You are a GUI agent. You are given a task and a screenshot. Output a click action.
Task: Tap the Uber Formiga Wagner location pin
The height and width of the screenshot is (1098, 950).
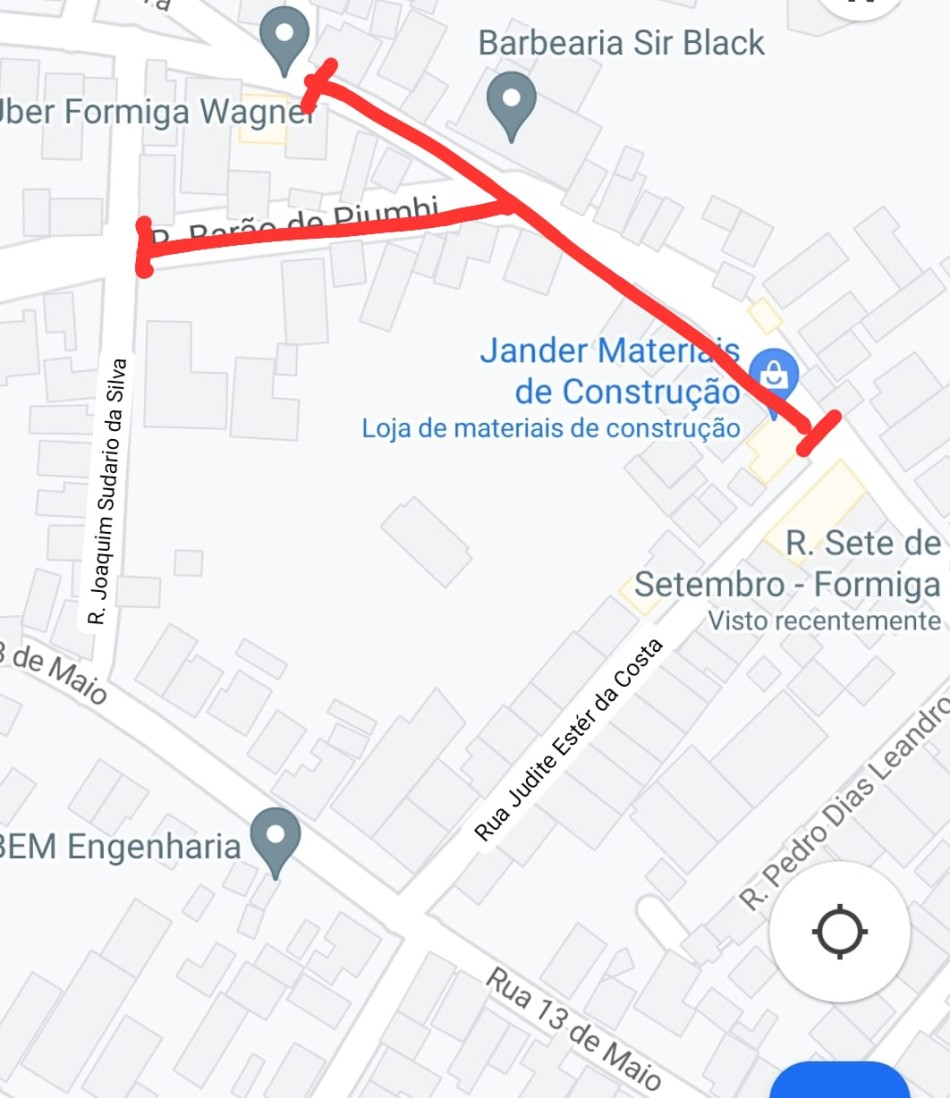(284, 37)
